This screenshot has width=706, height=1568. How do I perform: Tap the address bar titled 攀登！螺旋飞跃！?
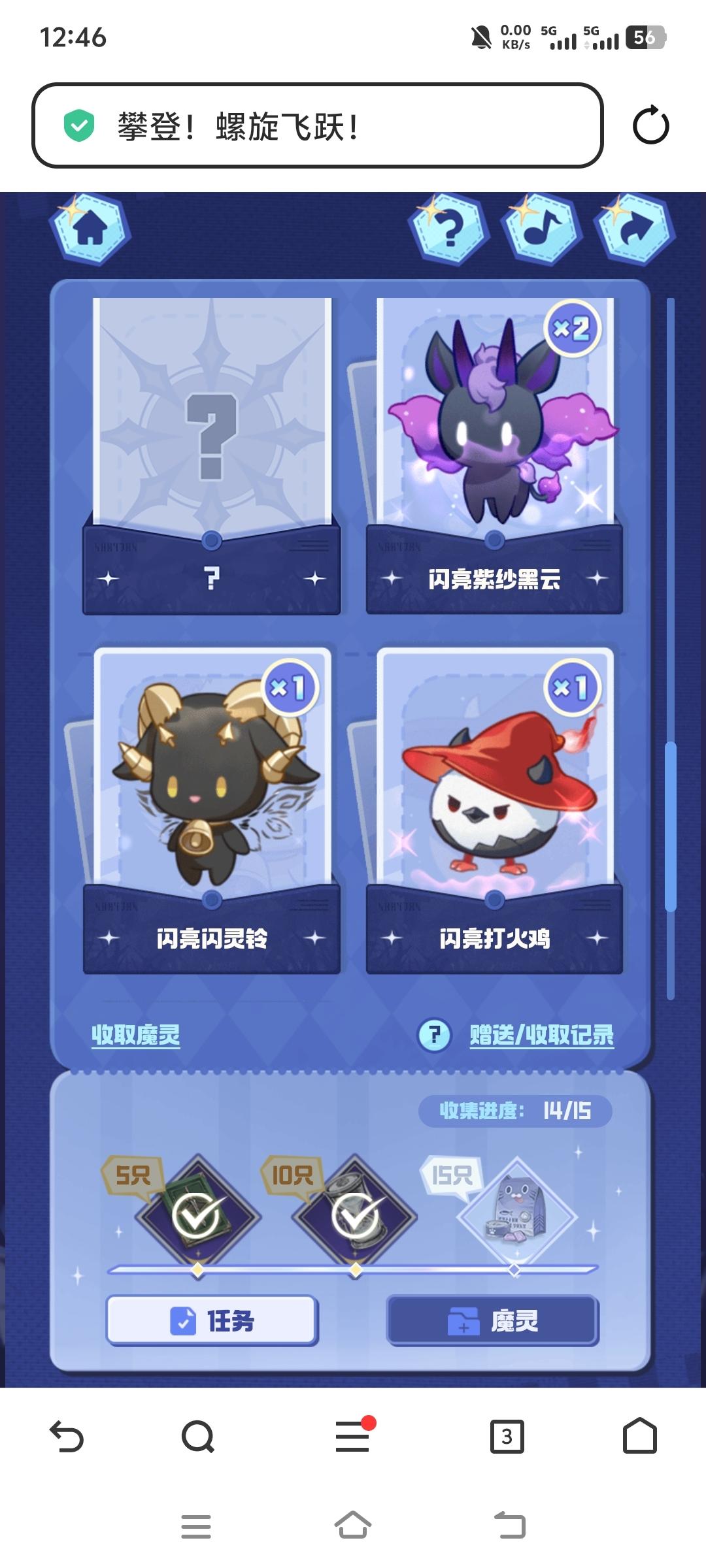(317, 126)
